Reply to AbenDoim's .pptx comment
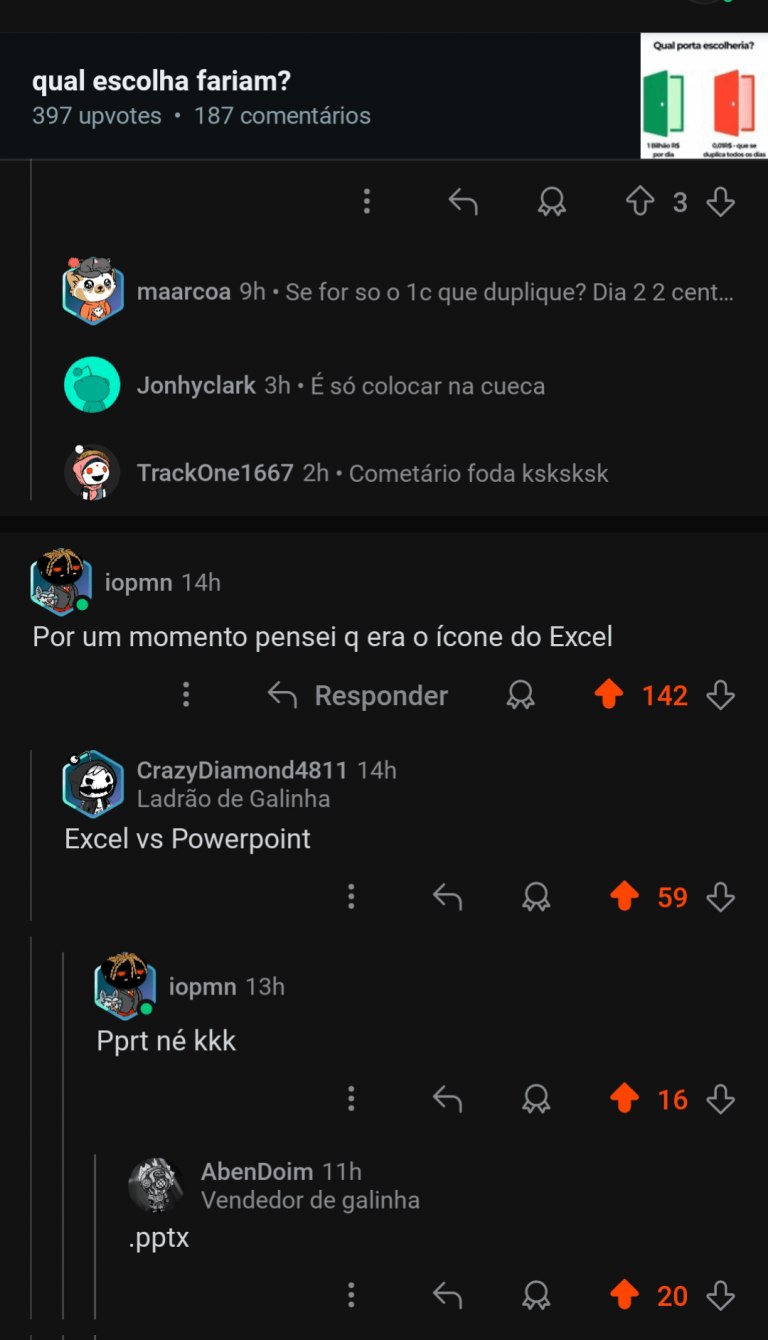Screen dimensions: 768x1340 (447, 1296)
